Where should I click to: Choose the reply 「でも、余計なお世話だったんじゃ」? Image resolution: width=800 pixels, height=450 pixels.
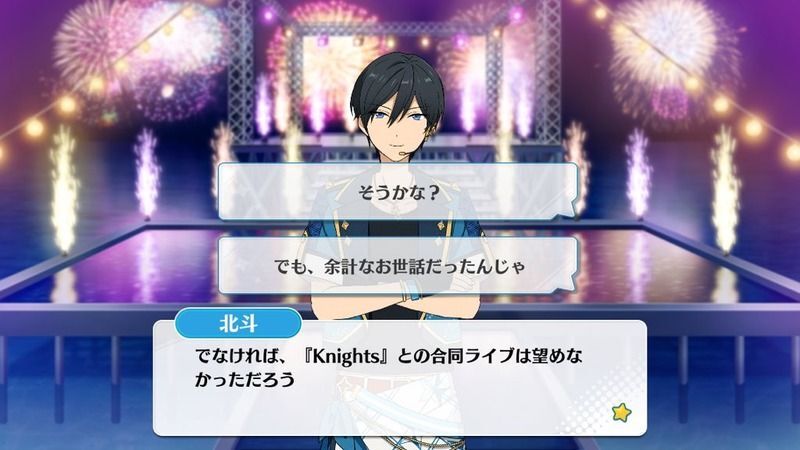pyautogui.click(x=398, y=266)
